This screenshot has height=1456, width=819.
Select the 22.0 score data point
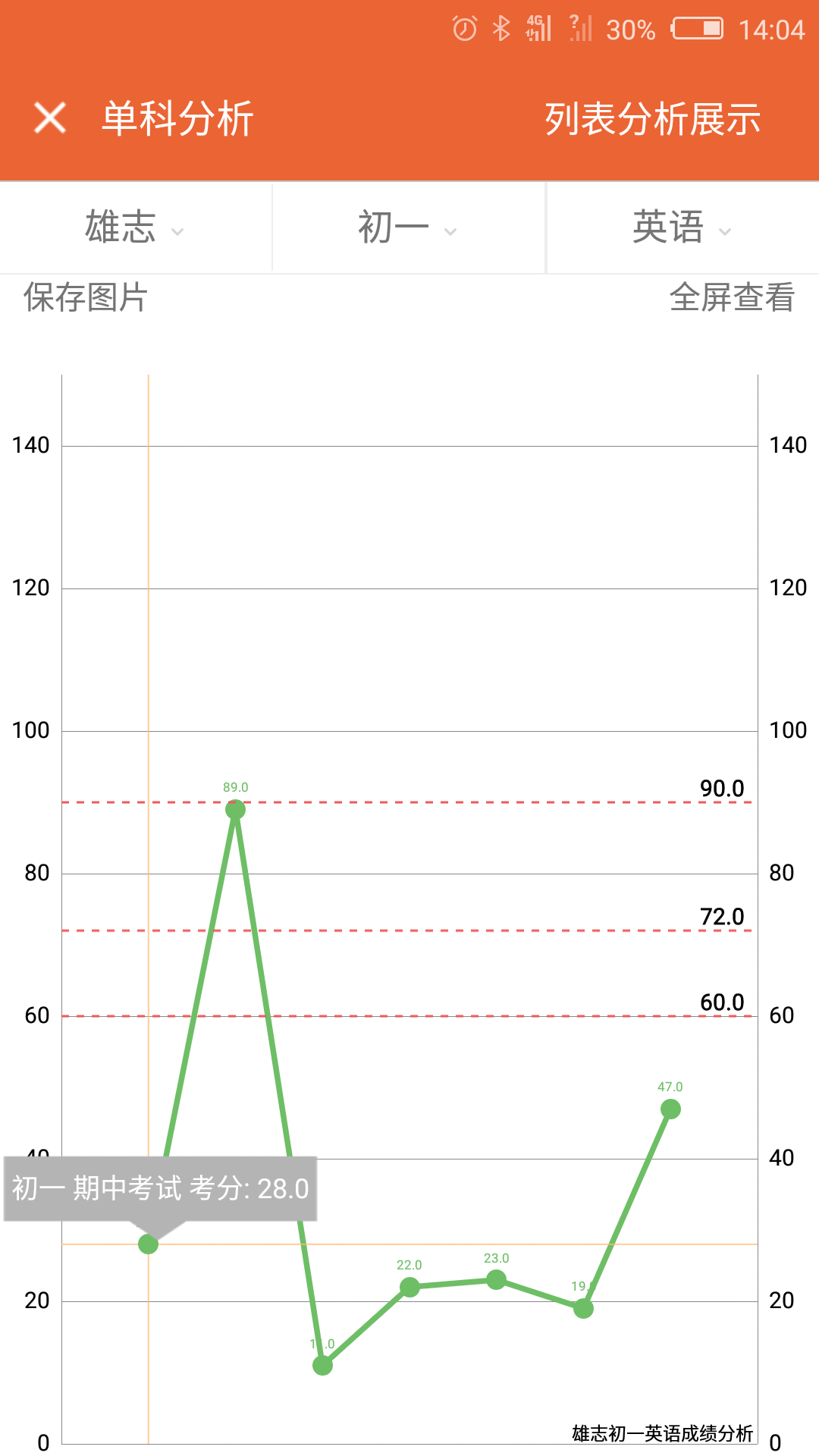(409, 1287)
